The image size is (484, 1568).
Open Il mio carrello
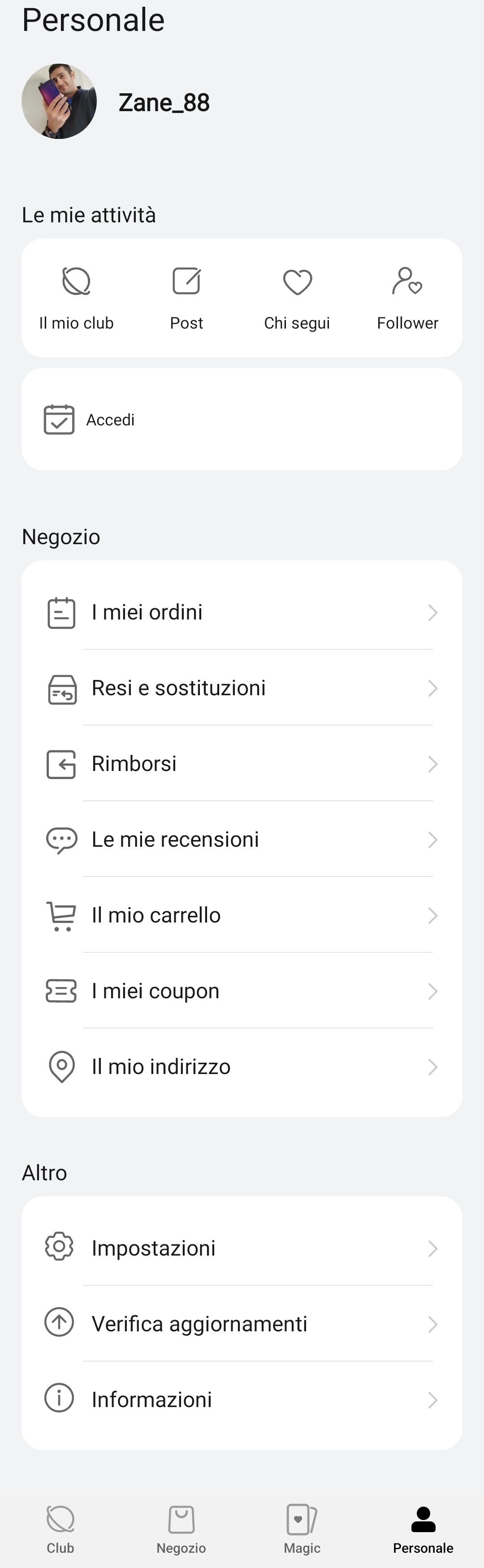click(242, 915)
